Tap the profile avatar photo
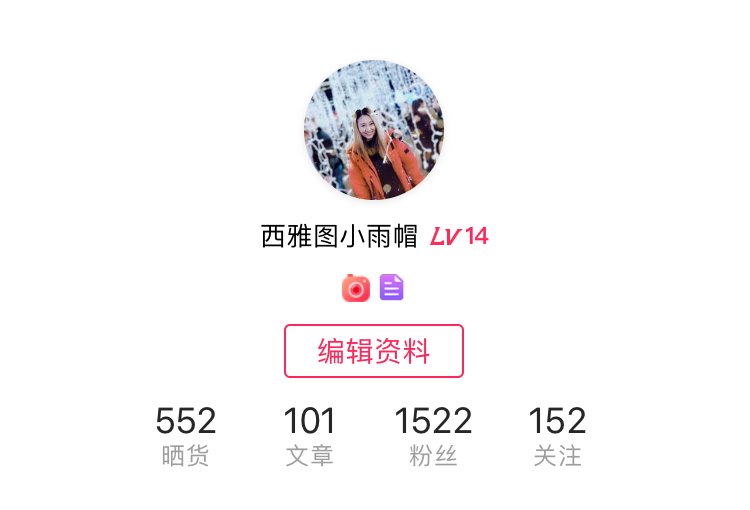 coord(374,130)
